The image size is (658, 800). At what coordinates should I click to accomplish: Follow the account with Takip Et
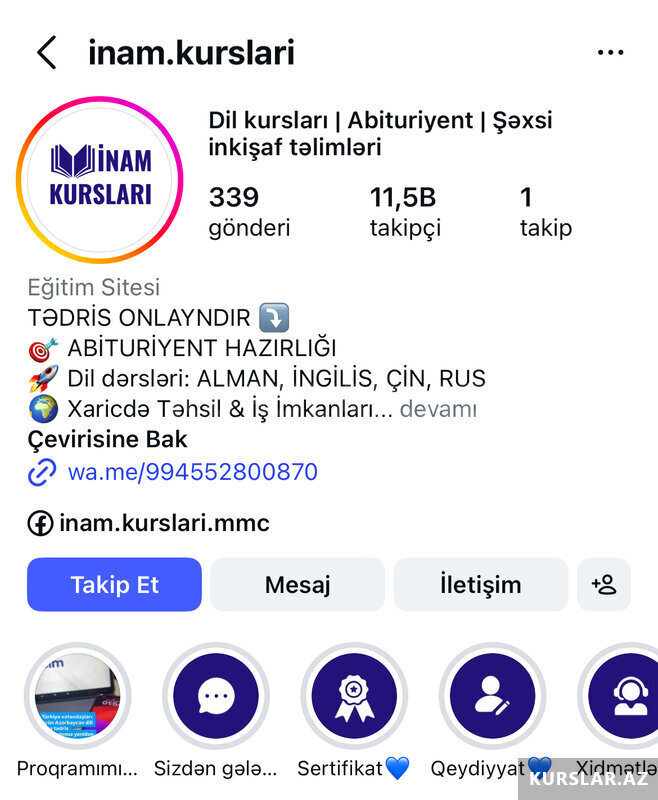(114, 585)
